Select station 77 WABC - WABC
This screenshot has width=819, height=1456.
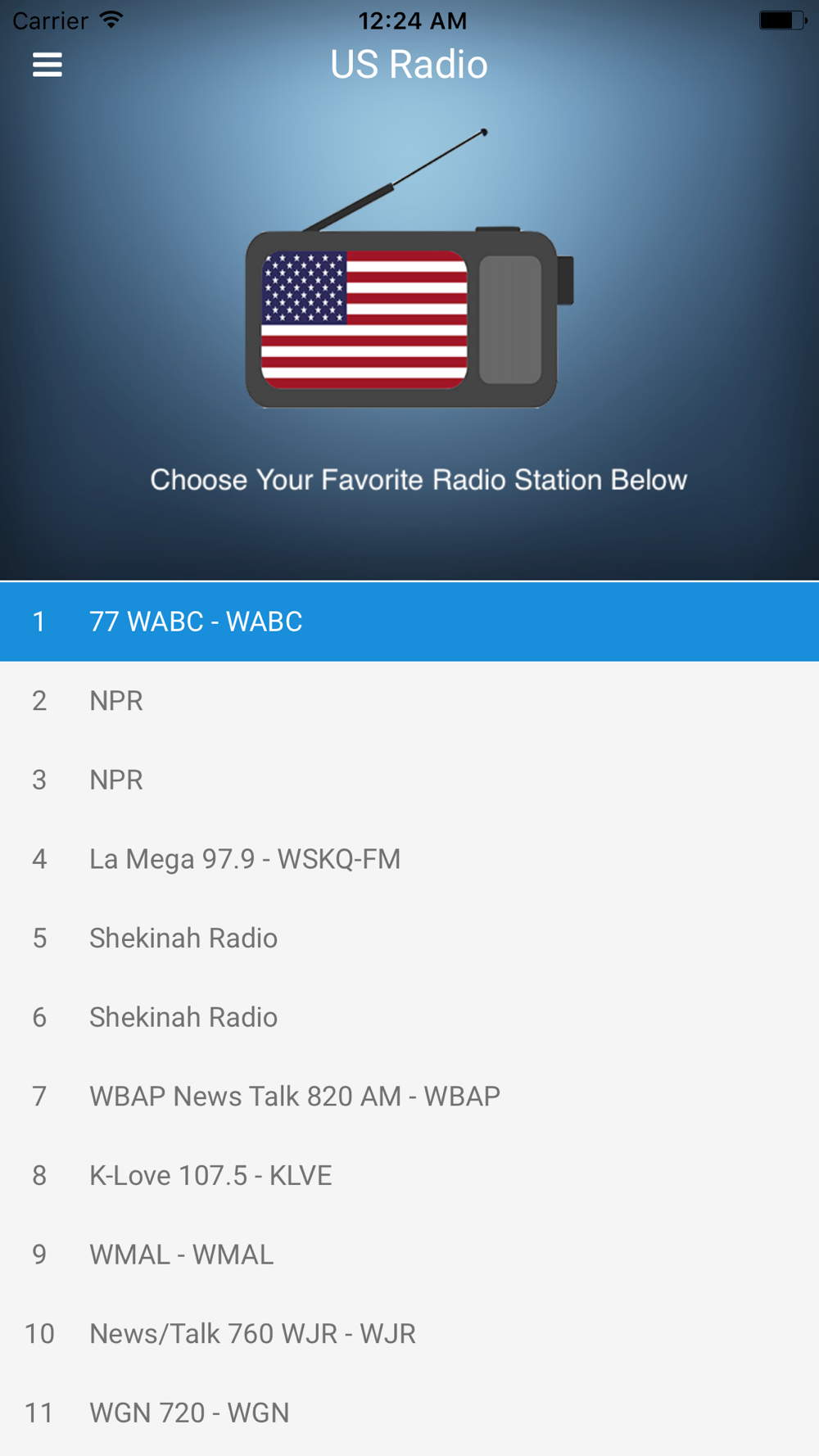click(409, 622)
